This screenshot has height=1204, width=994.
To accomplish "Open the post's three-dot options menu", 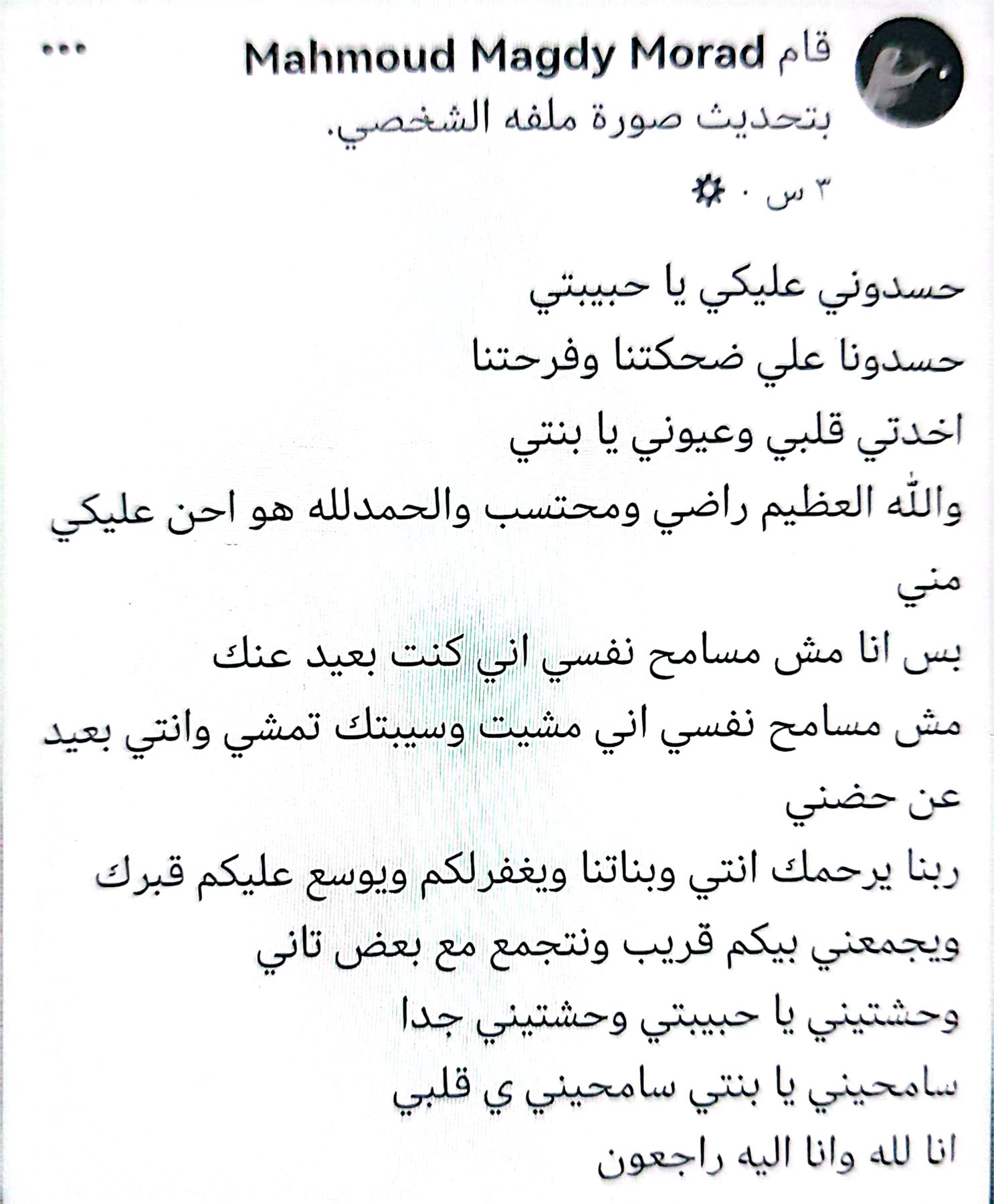I will [x=64, y=49].
